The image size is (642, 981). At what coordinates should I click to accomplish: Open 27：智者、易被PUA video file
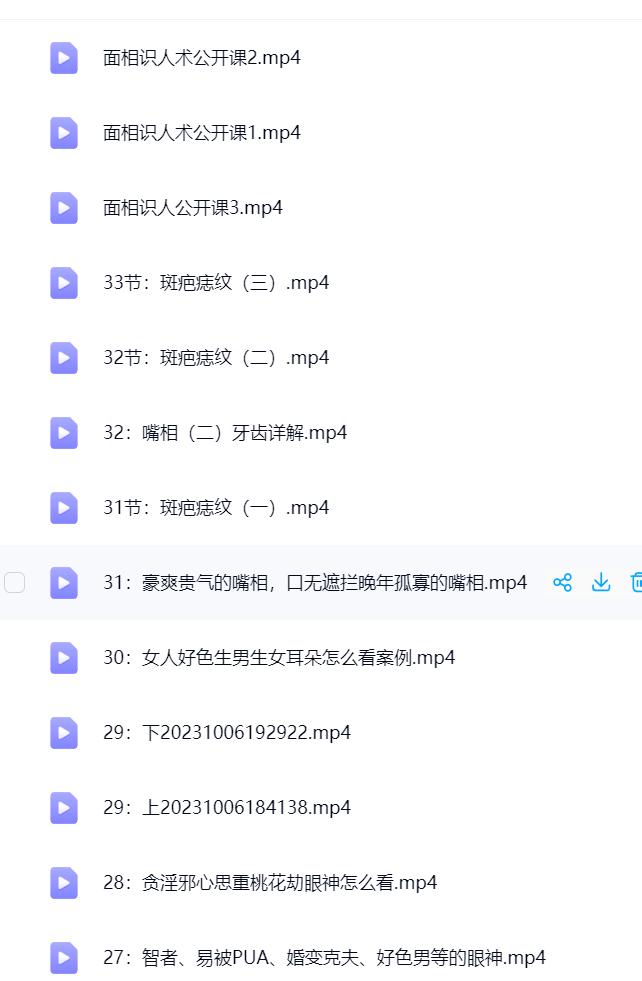(324, 958)
